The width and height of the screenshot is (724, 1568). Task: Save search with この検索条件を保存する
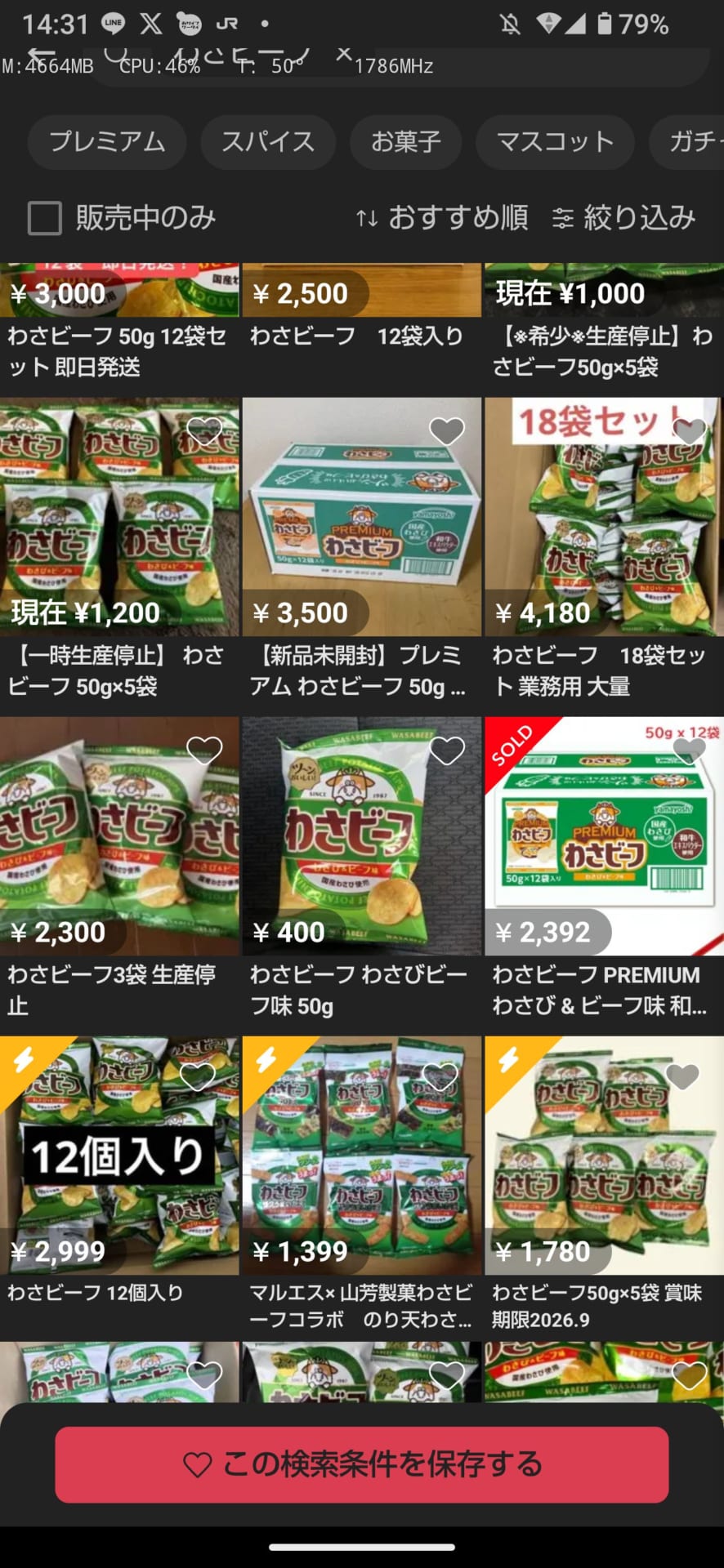[361, 1464]
